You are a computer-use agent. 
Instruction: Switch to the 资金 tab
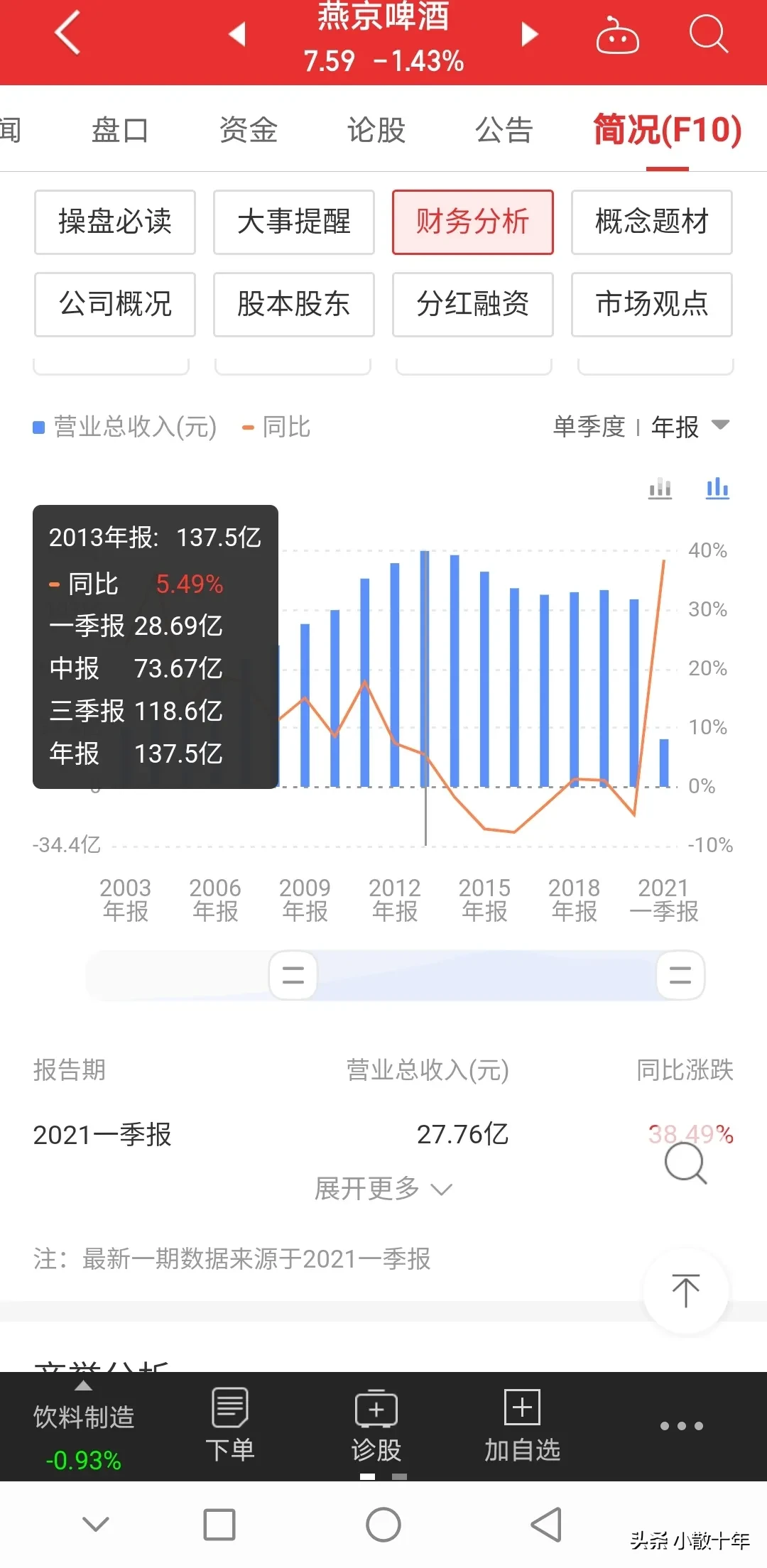[x=248, y=130]
